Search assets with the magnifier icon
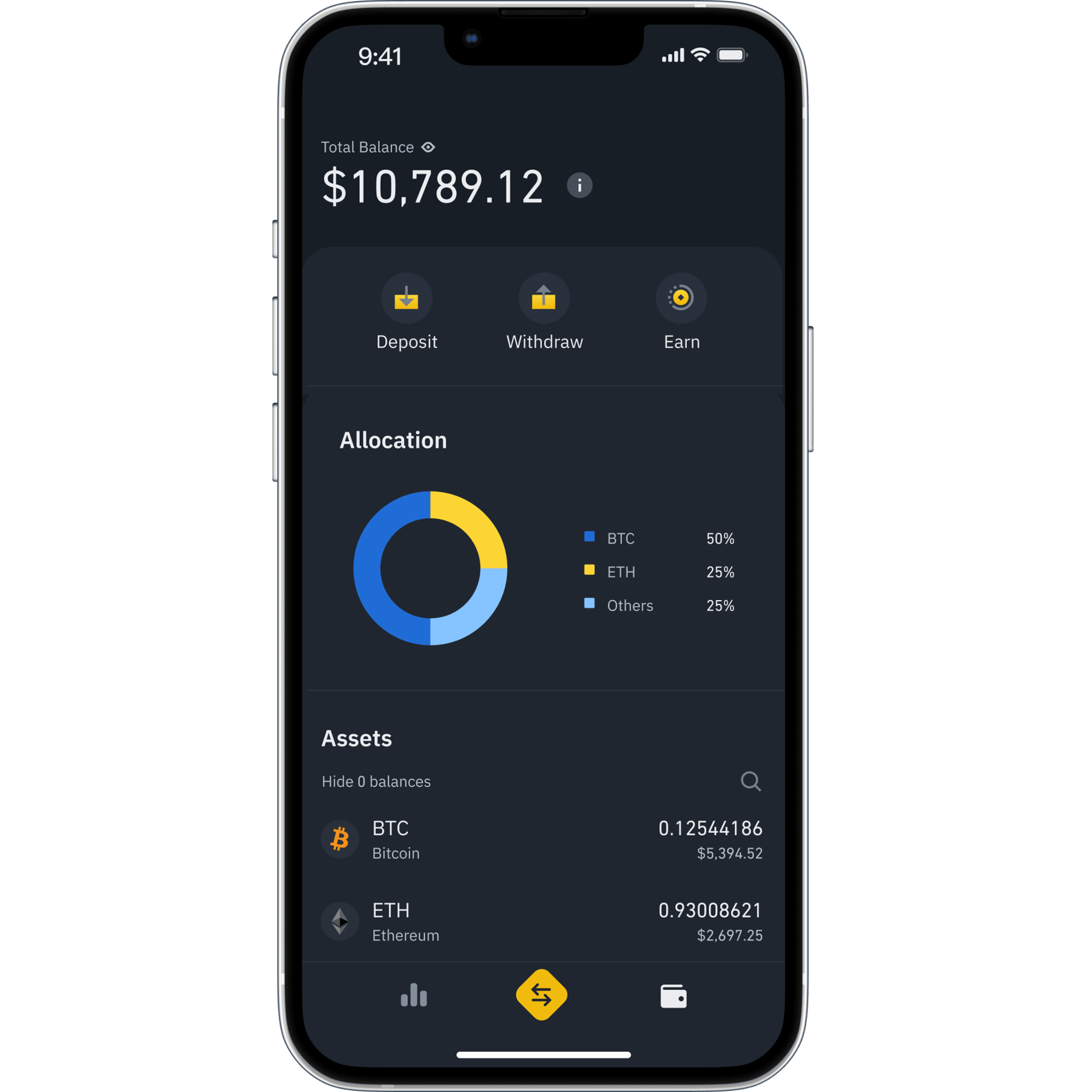 [x=750, y=781]
